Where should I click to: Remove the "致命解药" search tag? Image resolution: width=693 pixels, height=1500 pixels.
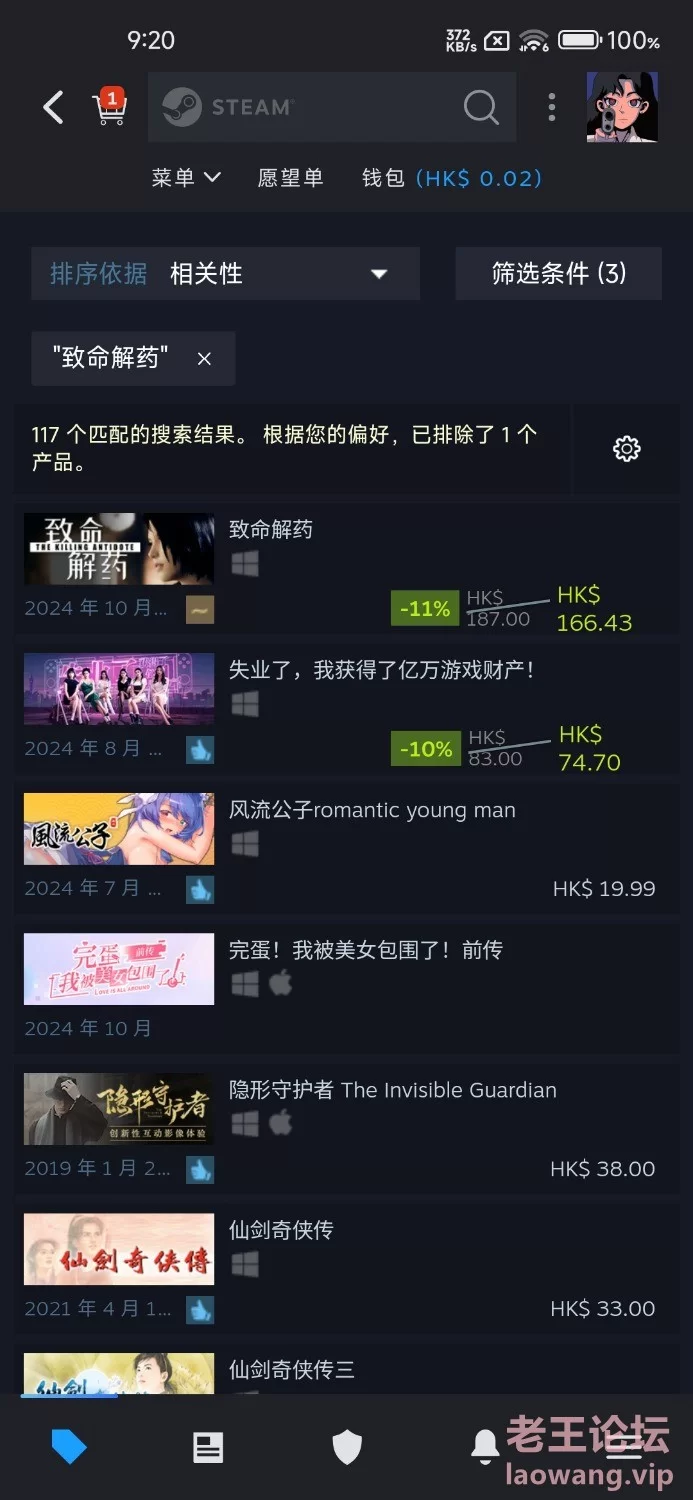pos(204,359)
